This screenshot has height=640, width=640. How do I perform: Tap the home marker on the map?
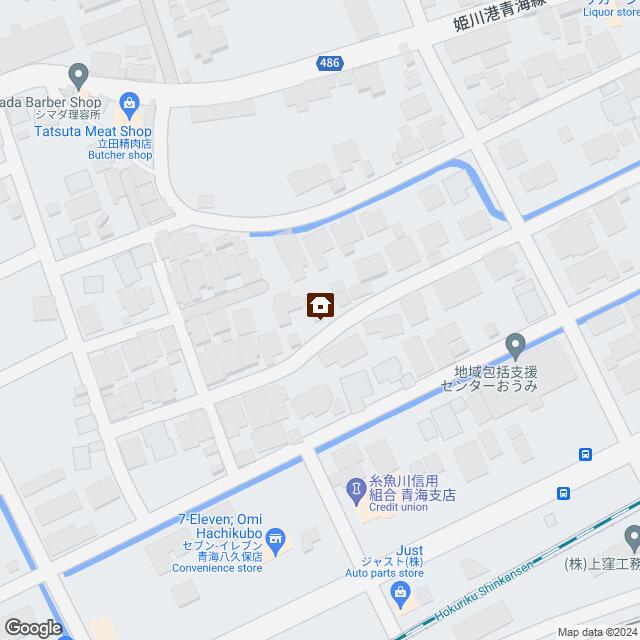point(320,305)
